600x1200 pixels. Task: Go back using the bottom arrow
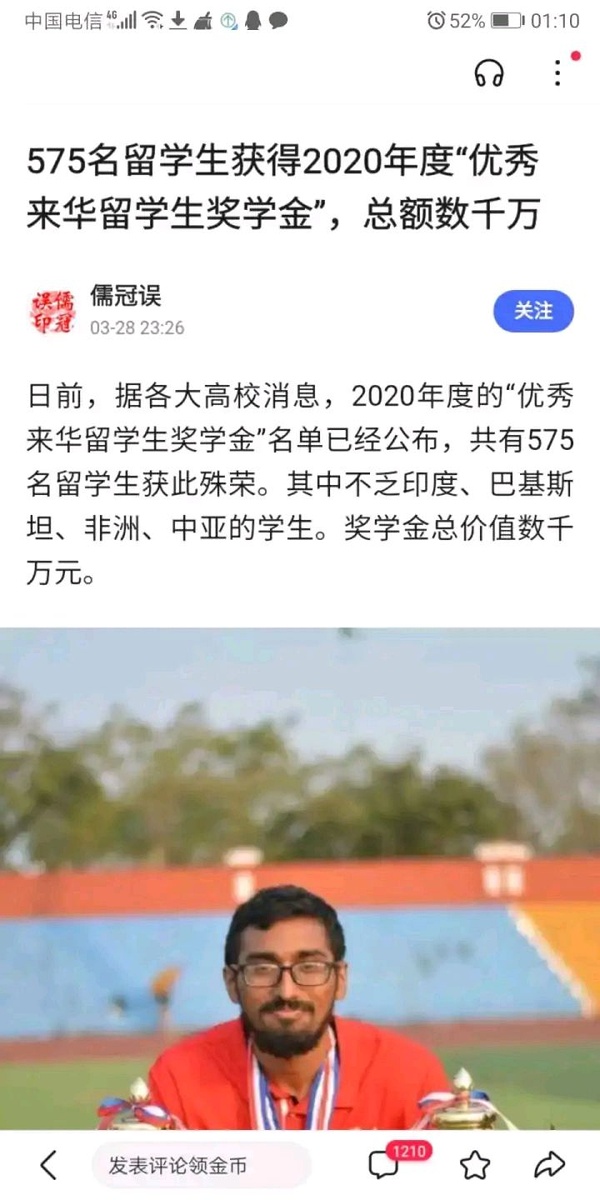pos(48,1164)
